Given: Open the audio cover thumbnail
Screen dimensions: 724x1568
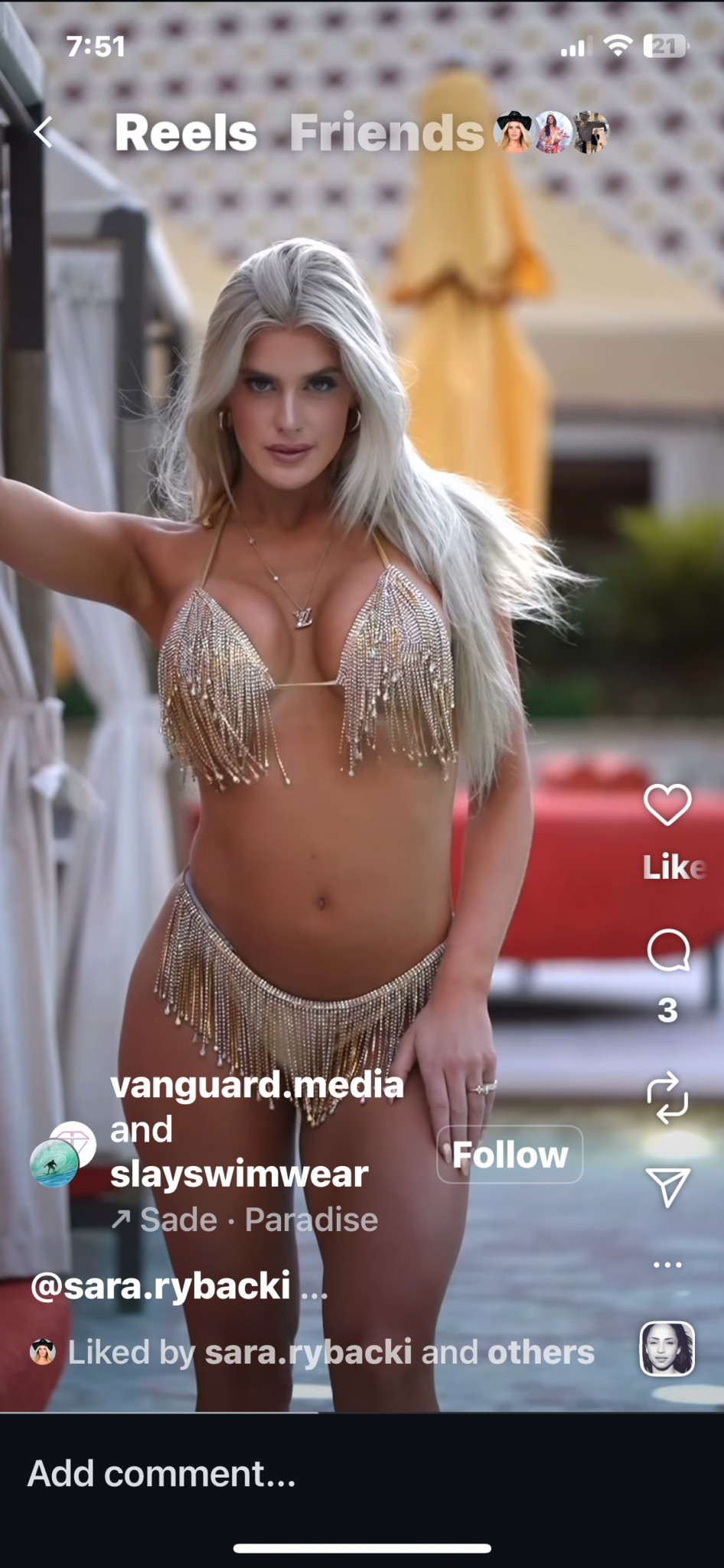Looking at the screenshot, I should coord(667,1348).
